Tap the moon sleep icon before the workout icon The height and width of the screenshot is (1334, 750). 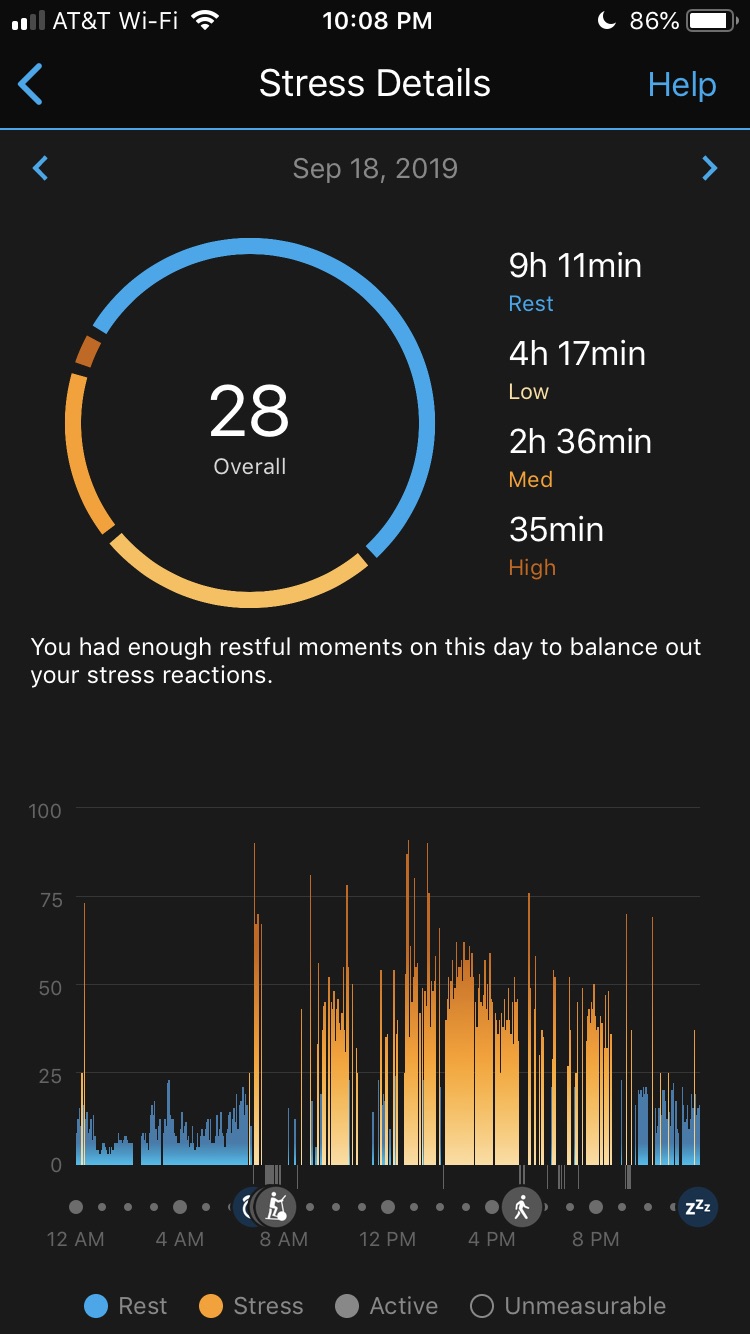click(247, 1207)
